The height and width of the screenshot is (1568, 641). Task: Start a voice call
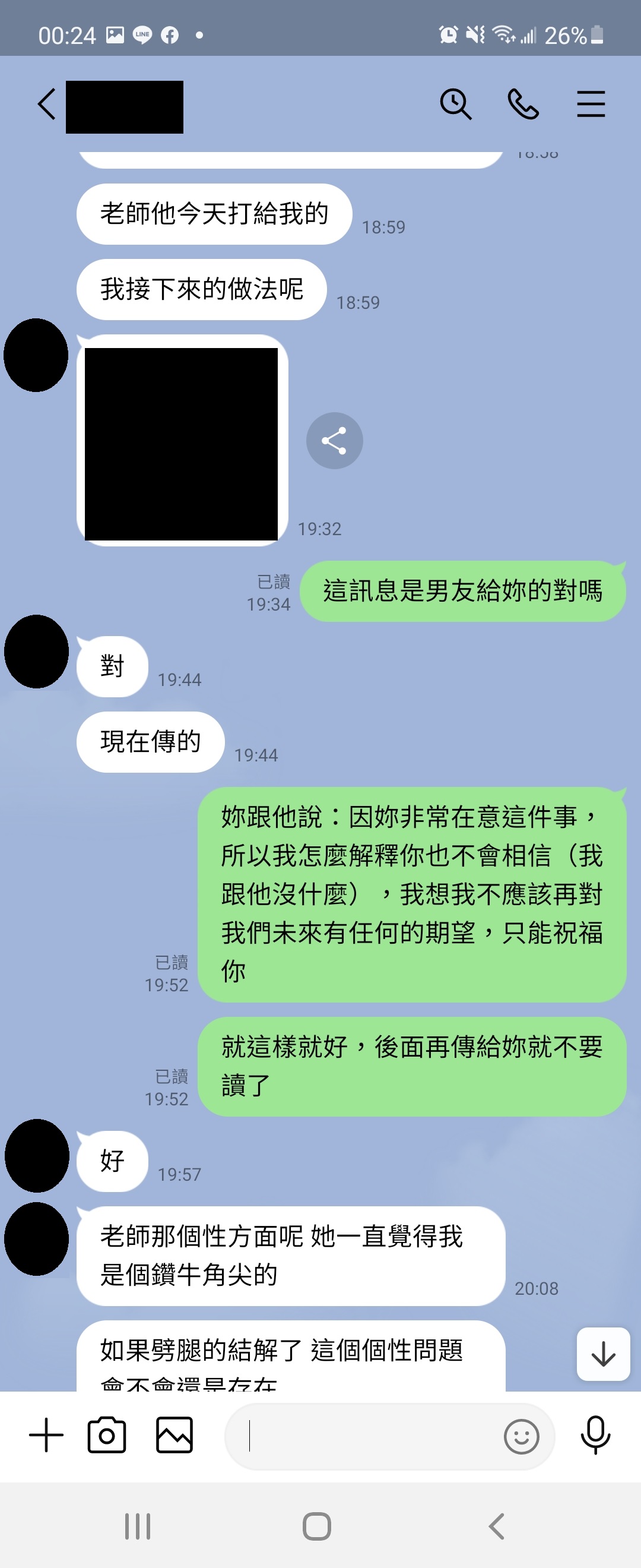click(x=523, y=104)
